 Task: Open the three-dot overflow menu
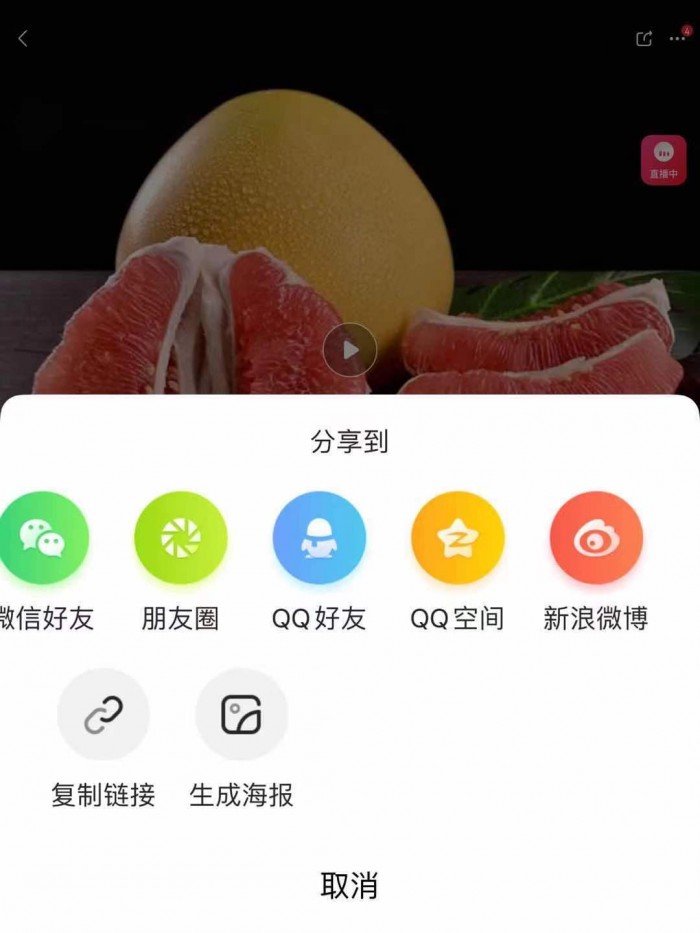point(678,38)
